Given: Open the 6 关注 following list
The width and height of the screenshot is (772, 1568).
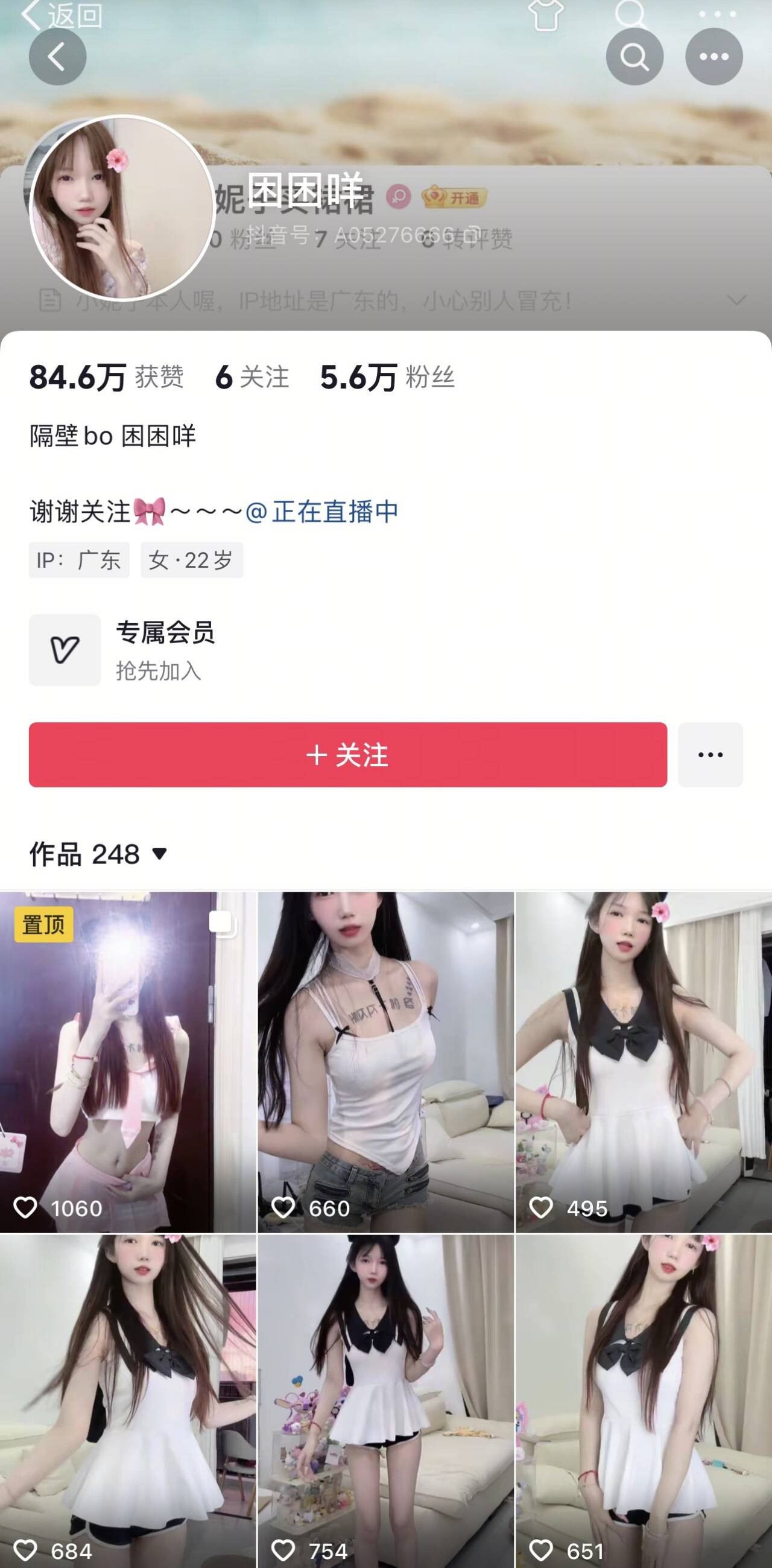Looking at the screenshot, I should pos(252,377).
